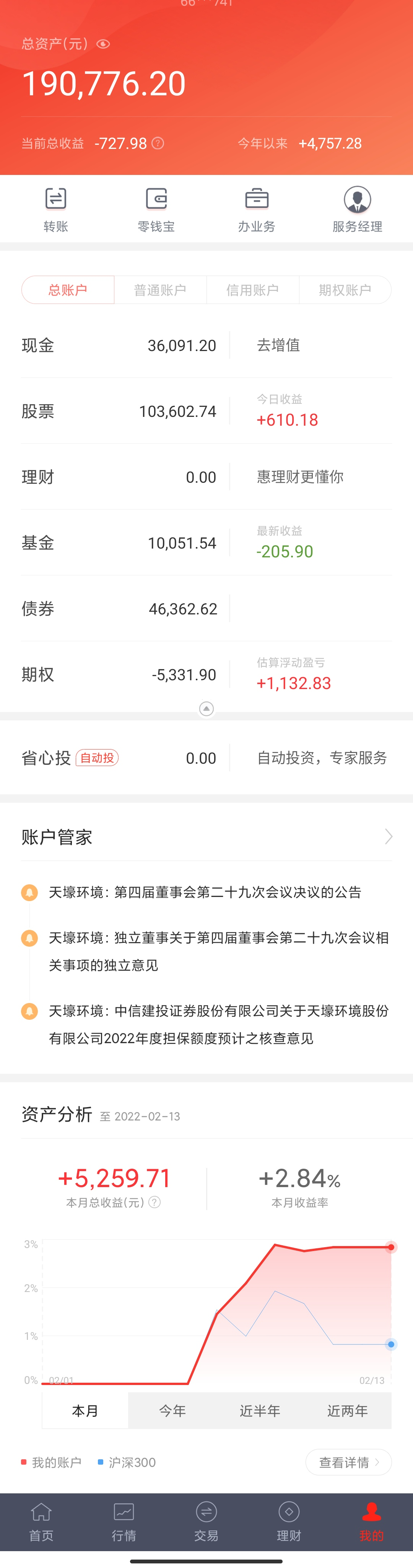Show help for 当前总收益
This screenshot has width=413, height=1568.
click(x=158, y=143)
